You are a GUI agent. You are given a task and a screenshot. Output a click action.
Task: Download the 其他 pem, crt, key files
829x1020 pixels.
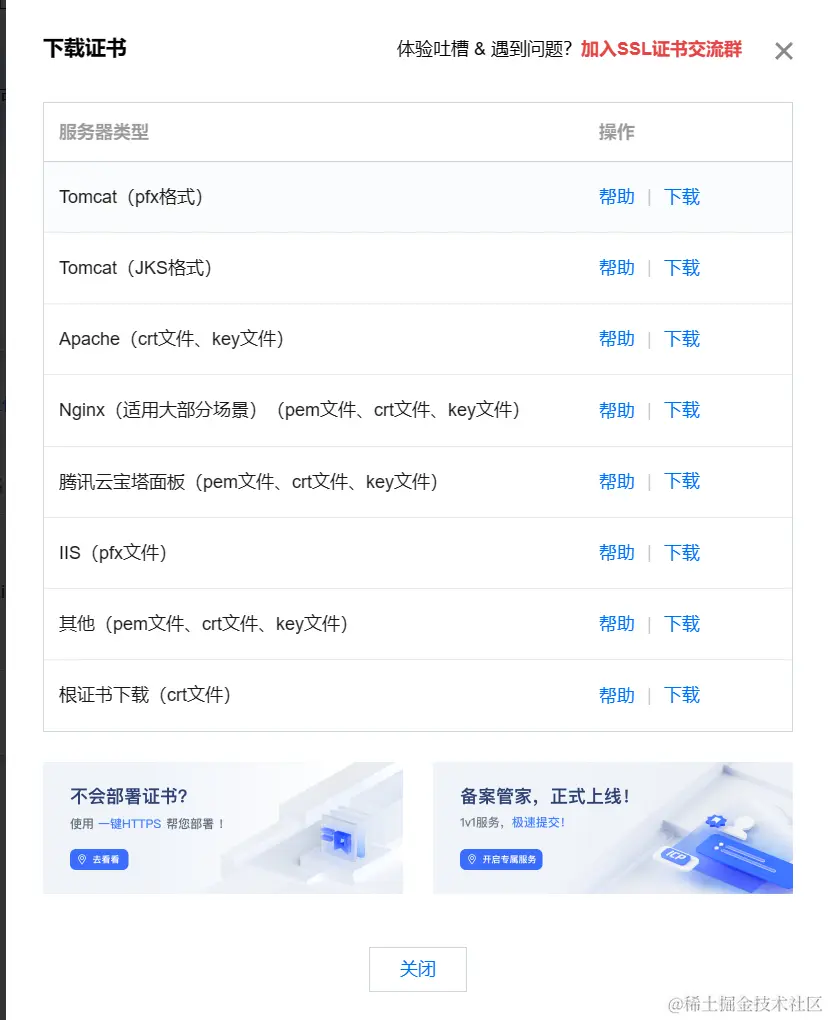[x=682, y=624]
